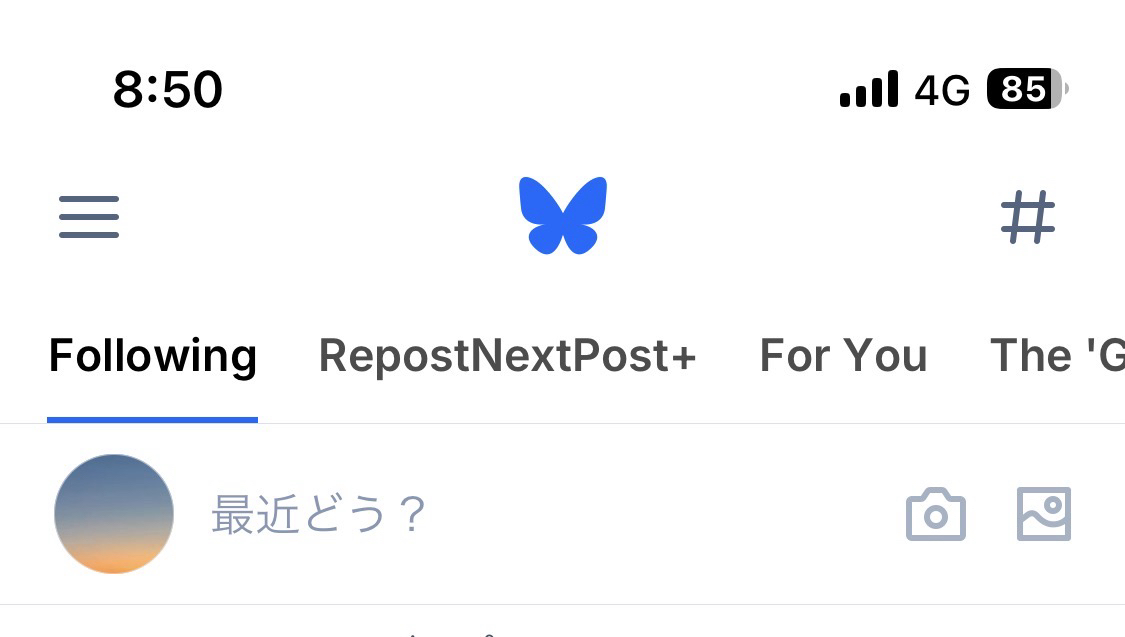Switch to the RepostNextPost+ tab
This screenshot has width=1125, height=637.
coord(507,356)
